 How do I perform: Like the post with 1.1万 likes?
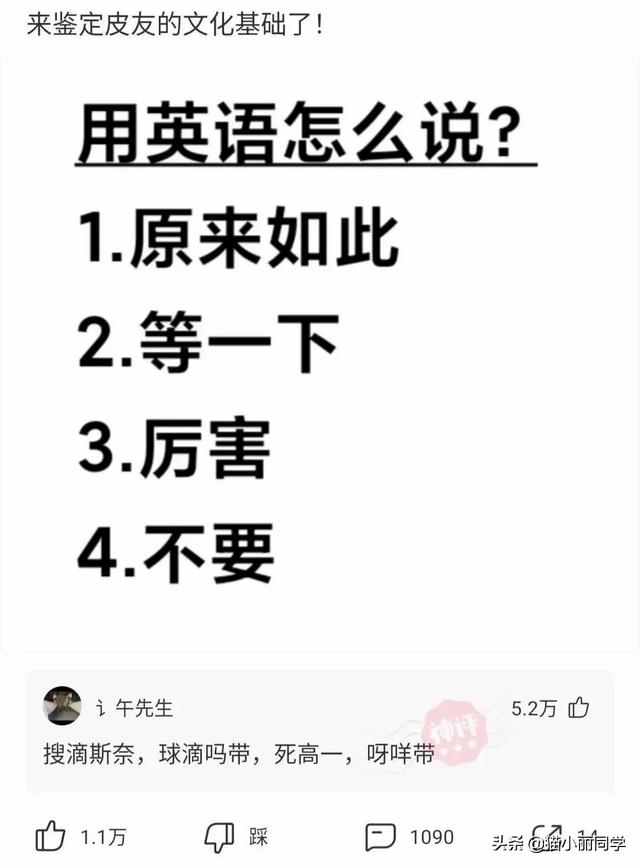tap(51, 836)
